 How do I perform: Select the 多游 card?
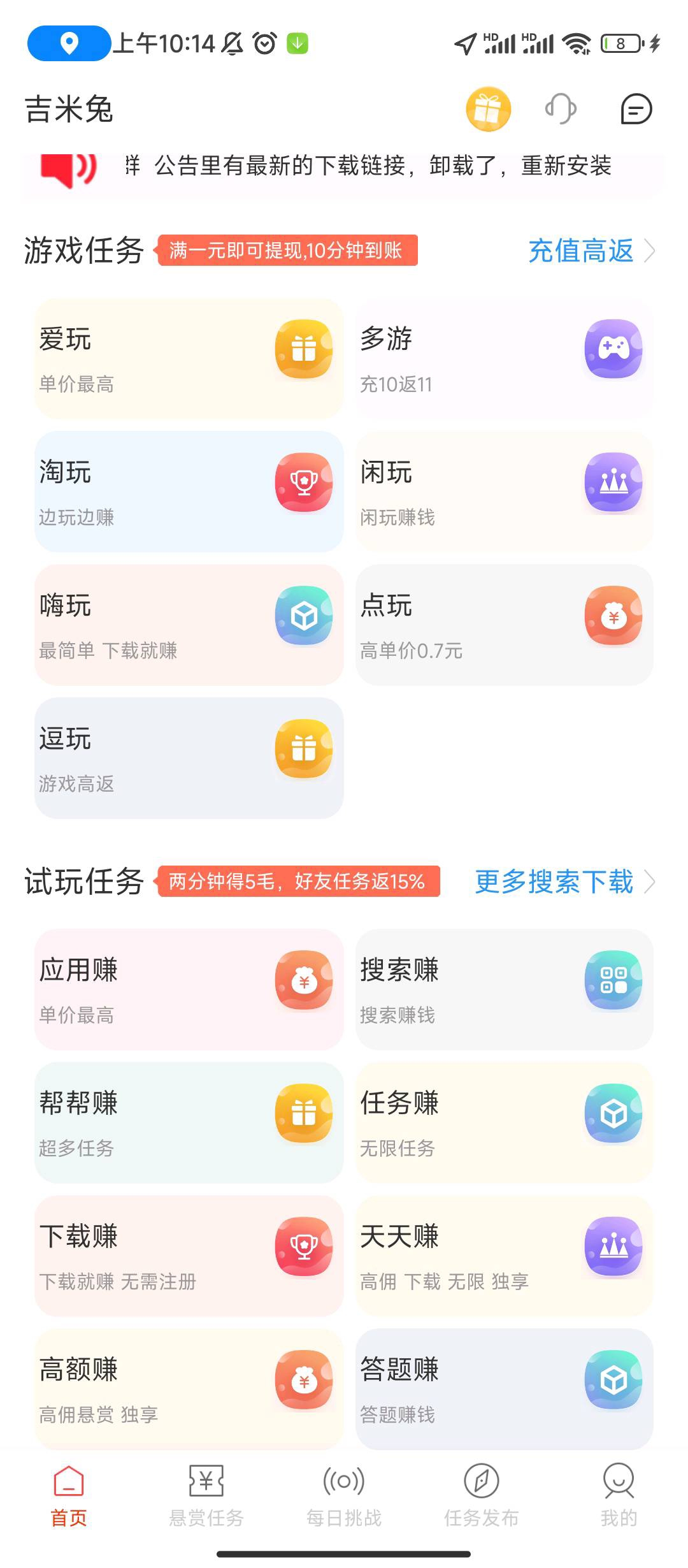(505, 359)
